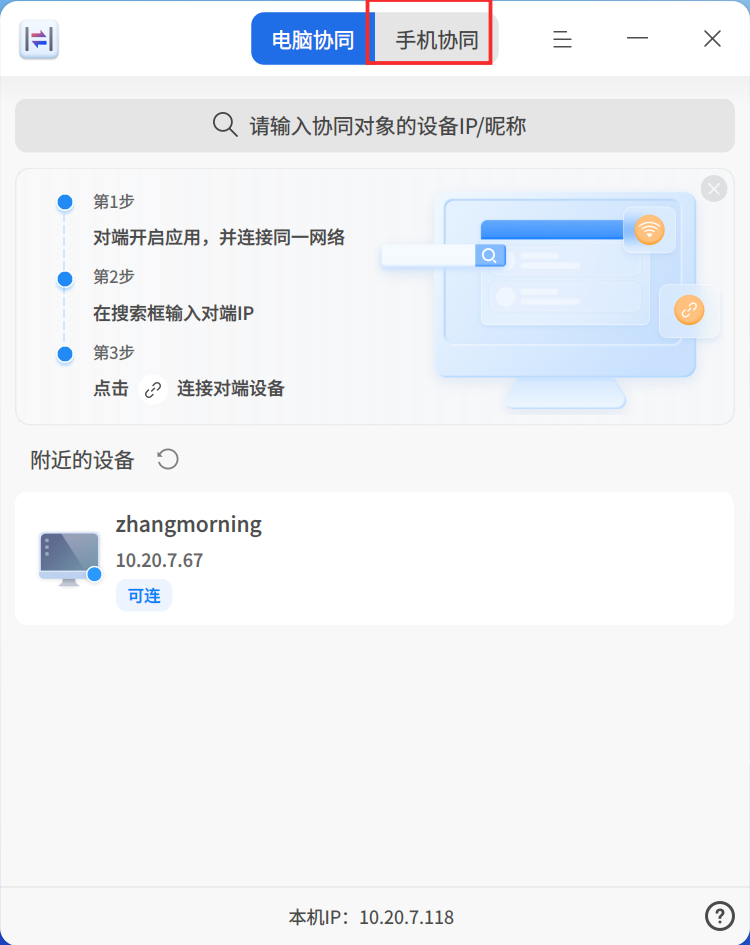Close the app window
This screenshot has width=750, height=945.
[x=712, y=39]
